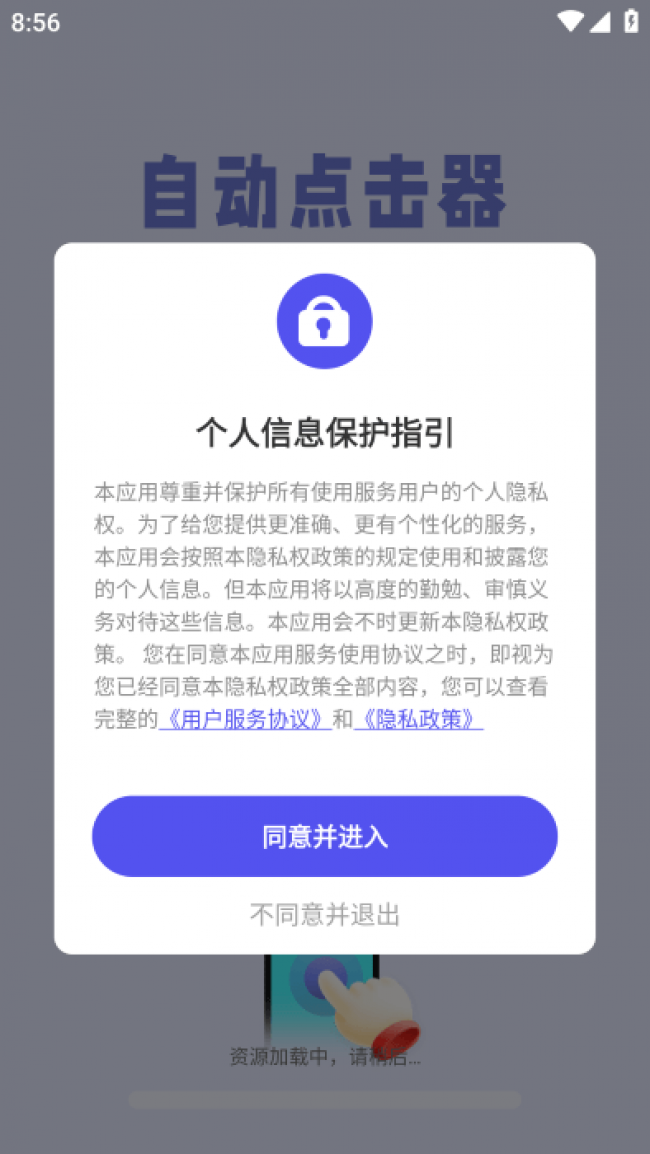View the 《隐私政策》 link

point(418,719)
